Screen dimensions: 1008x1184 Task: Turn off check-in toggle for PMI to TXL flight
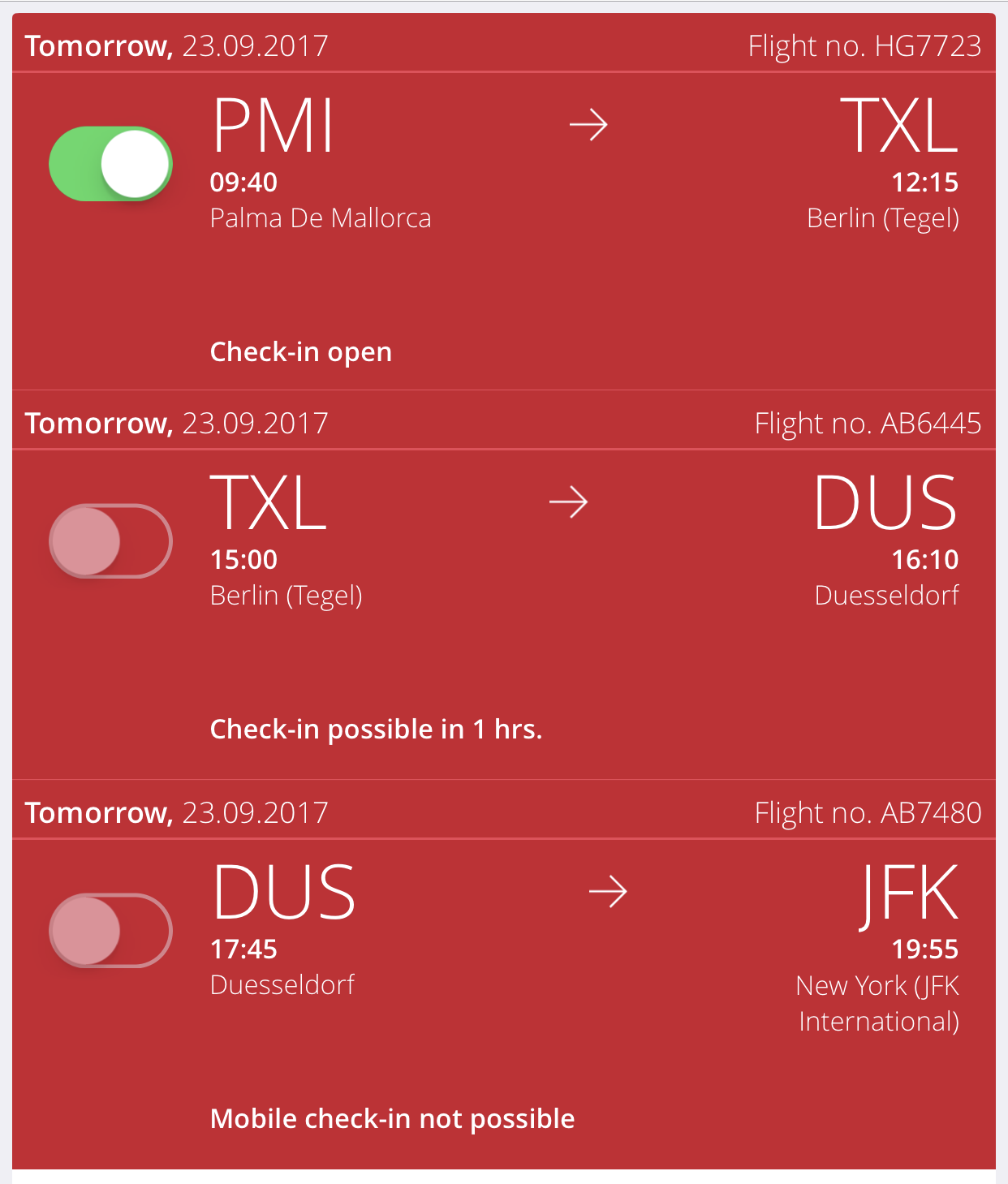point(110,163)
